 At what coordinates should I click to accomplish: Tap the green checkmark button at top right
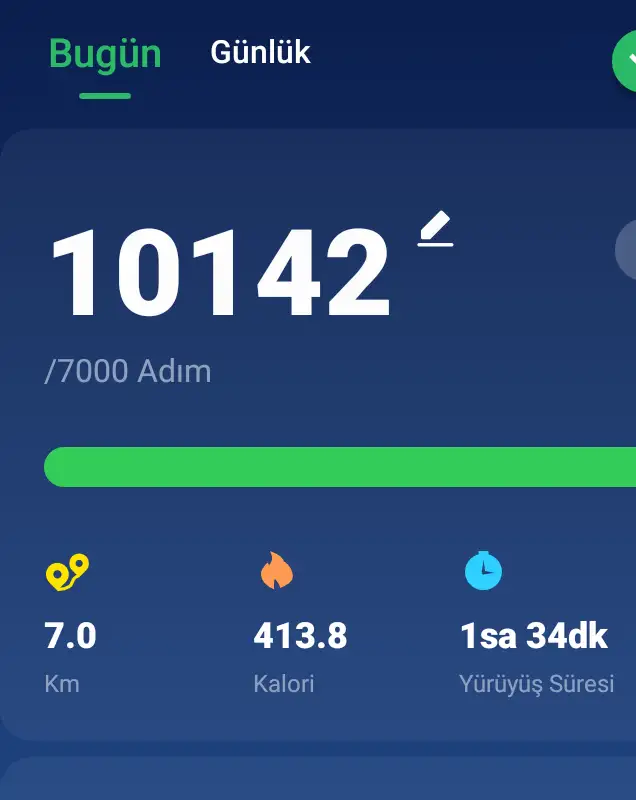pyautogui.click(x=626, y=60)
